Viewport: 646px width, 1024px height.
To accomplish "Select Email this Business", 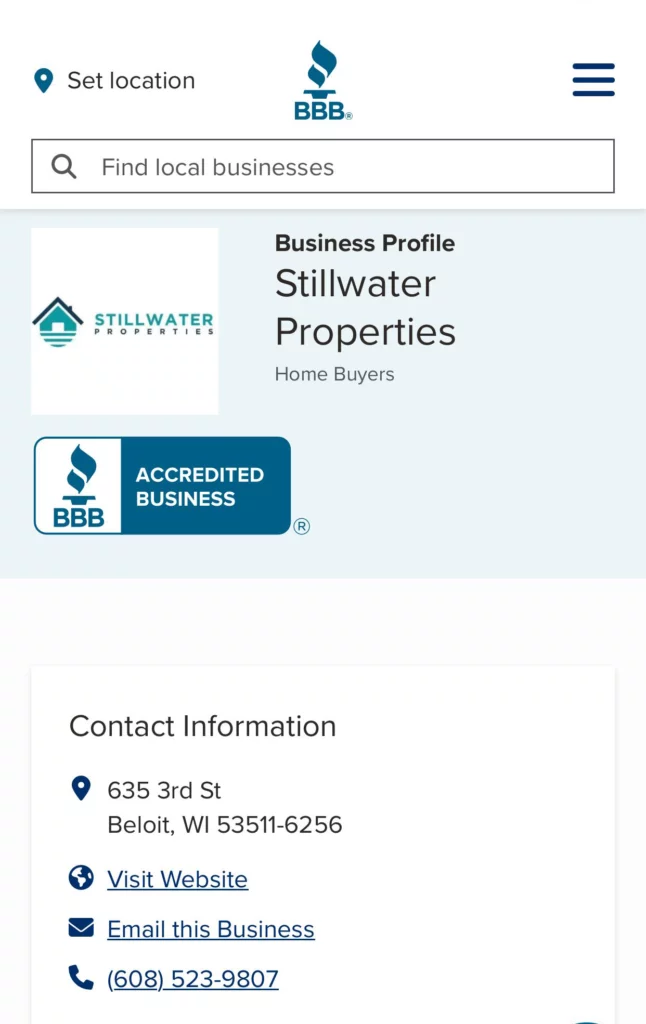I will (210, 929).
